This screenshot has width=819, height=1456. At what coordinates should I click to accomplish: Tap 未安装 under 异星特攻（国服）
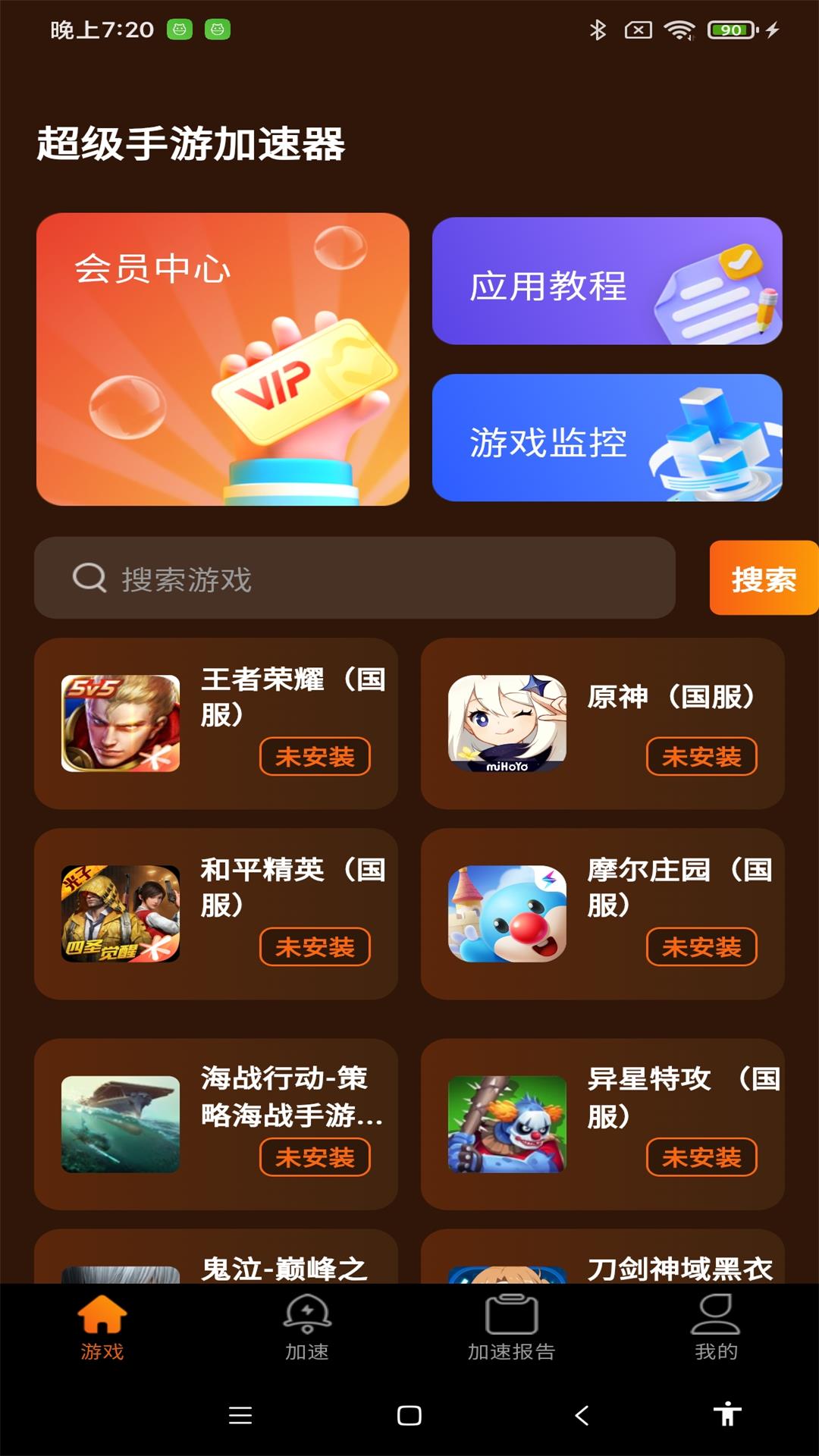coord(701,1157)
